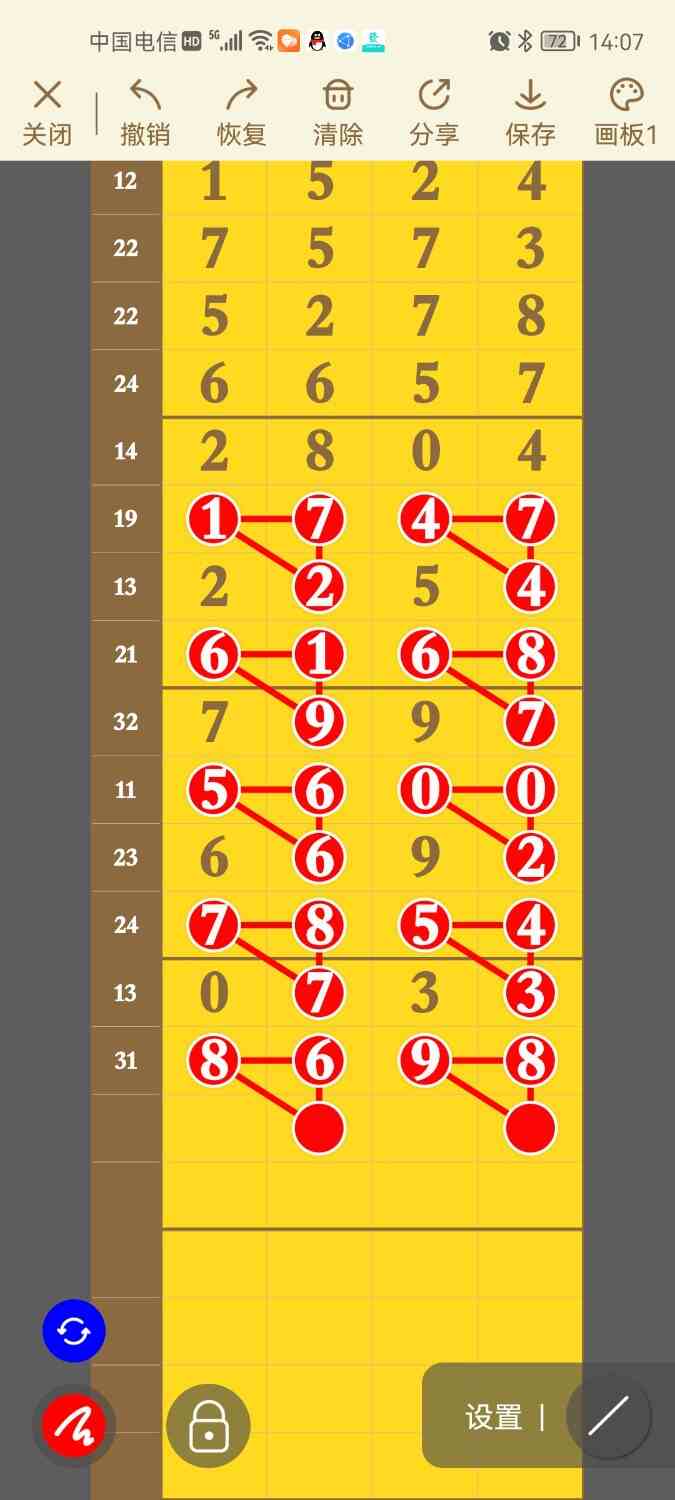Save the drawing
Viewport: 675px width, 1500px height.
(530, 113)
